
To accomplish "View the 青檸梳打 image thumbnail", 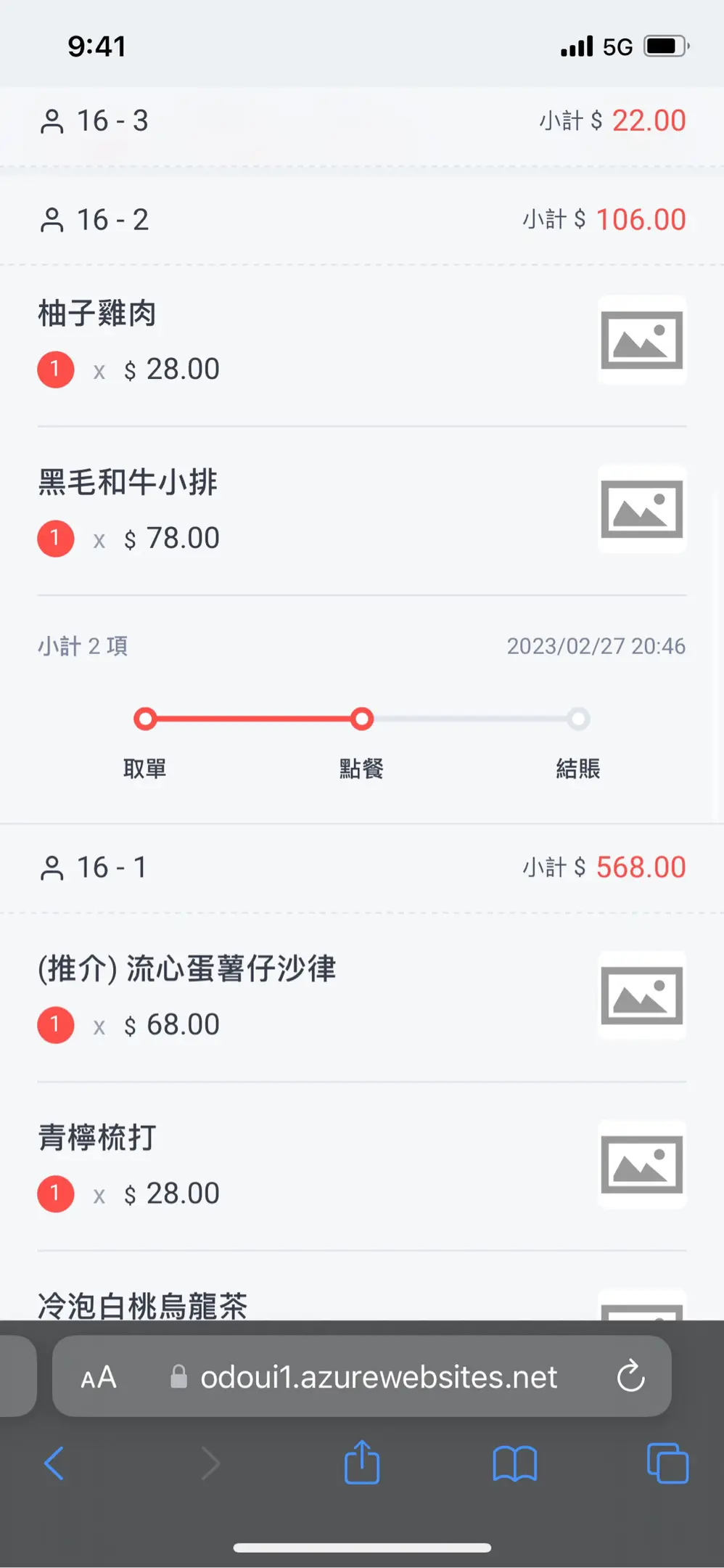I will coord(642,1165).
